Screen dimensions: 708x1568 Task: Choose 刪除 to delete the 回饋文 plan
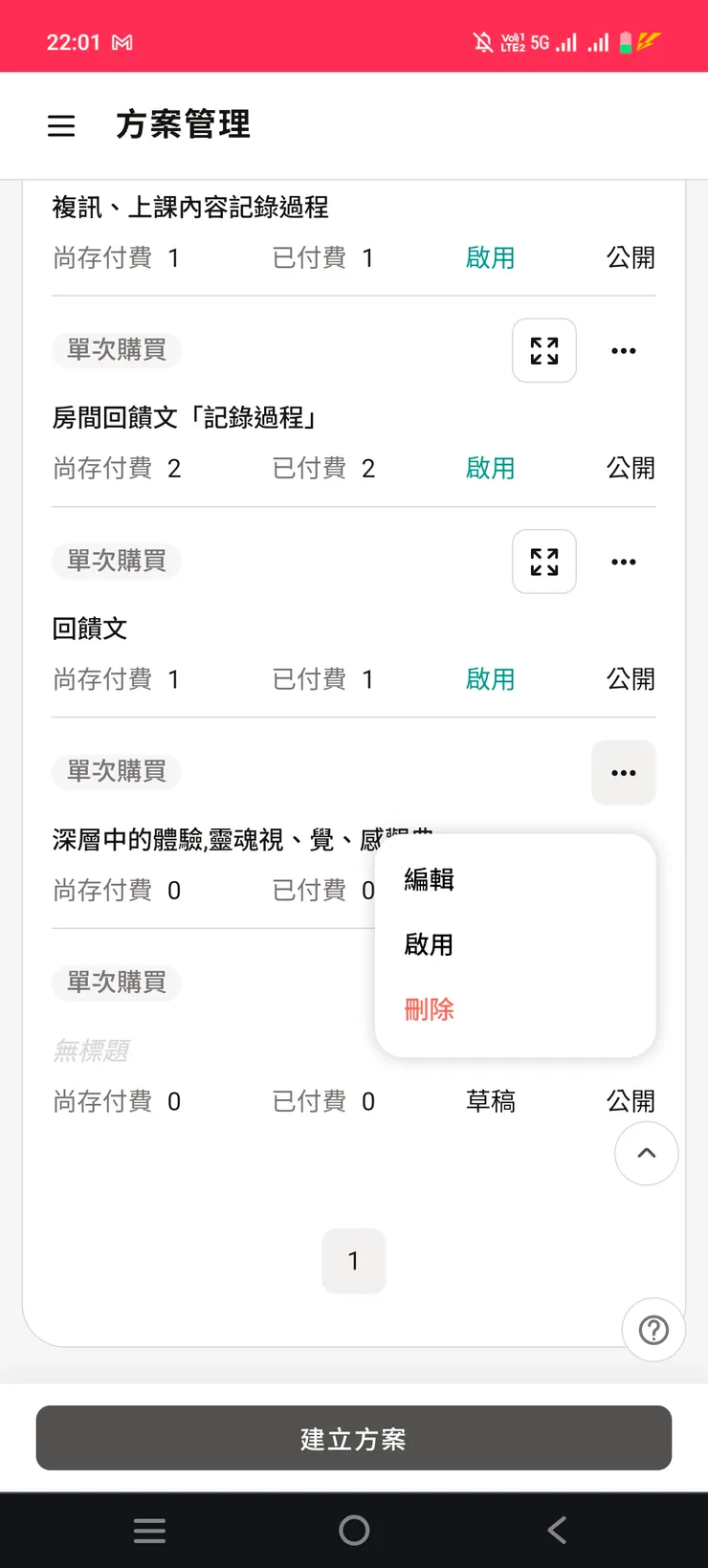[428, 1009]
